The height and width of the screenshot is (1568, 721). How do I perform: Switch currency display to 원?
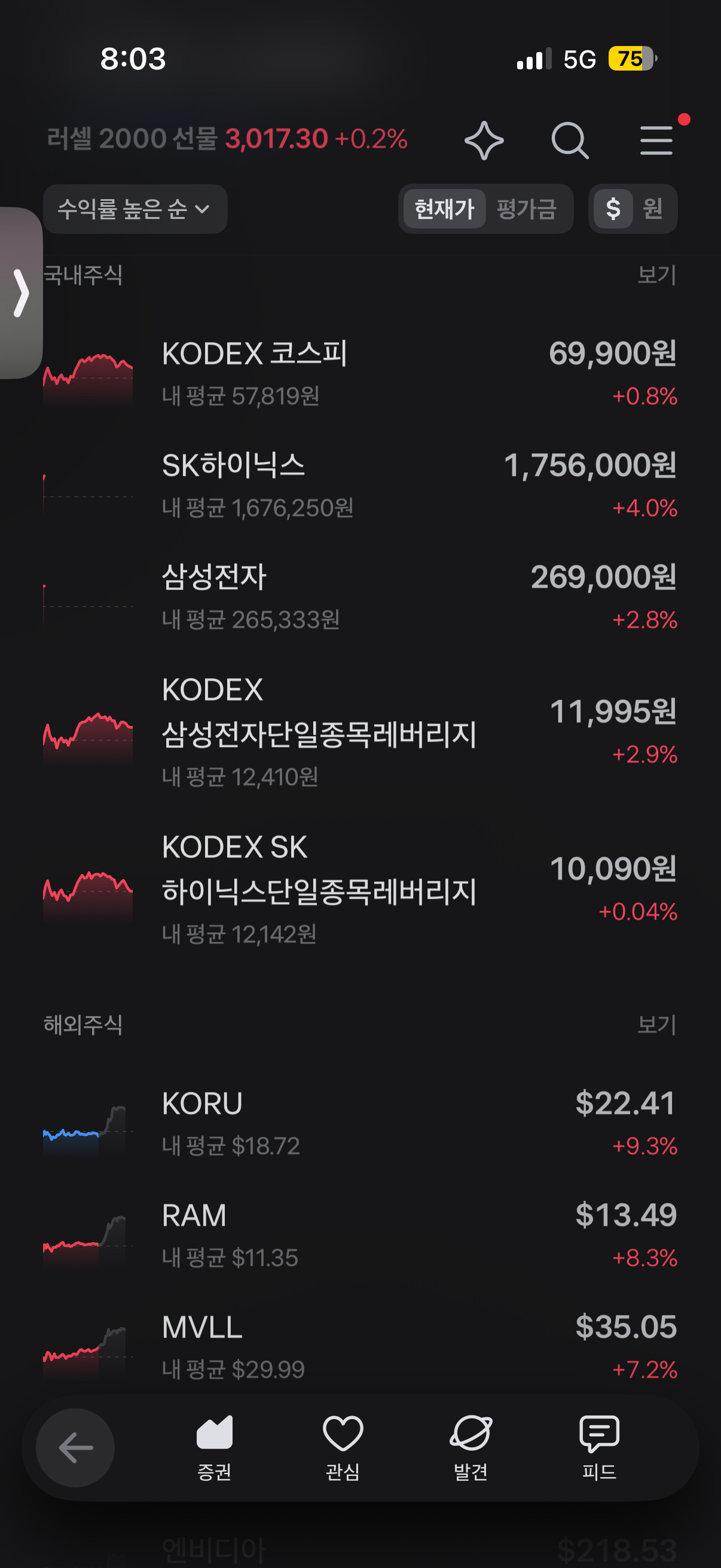653,209
